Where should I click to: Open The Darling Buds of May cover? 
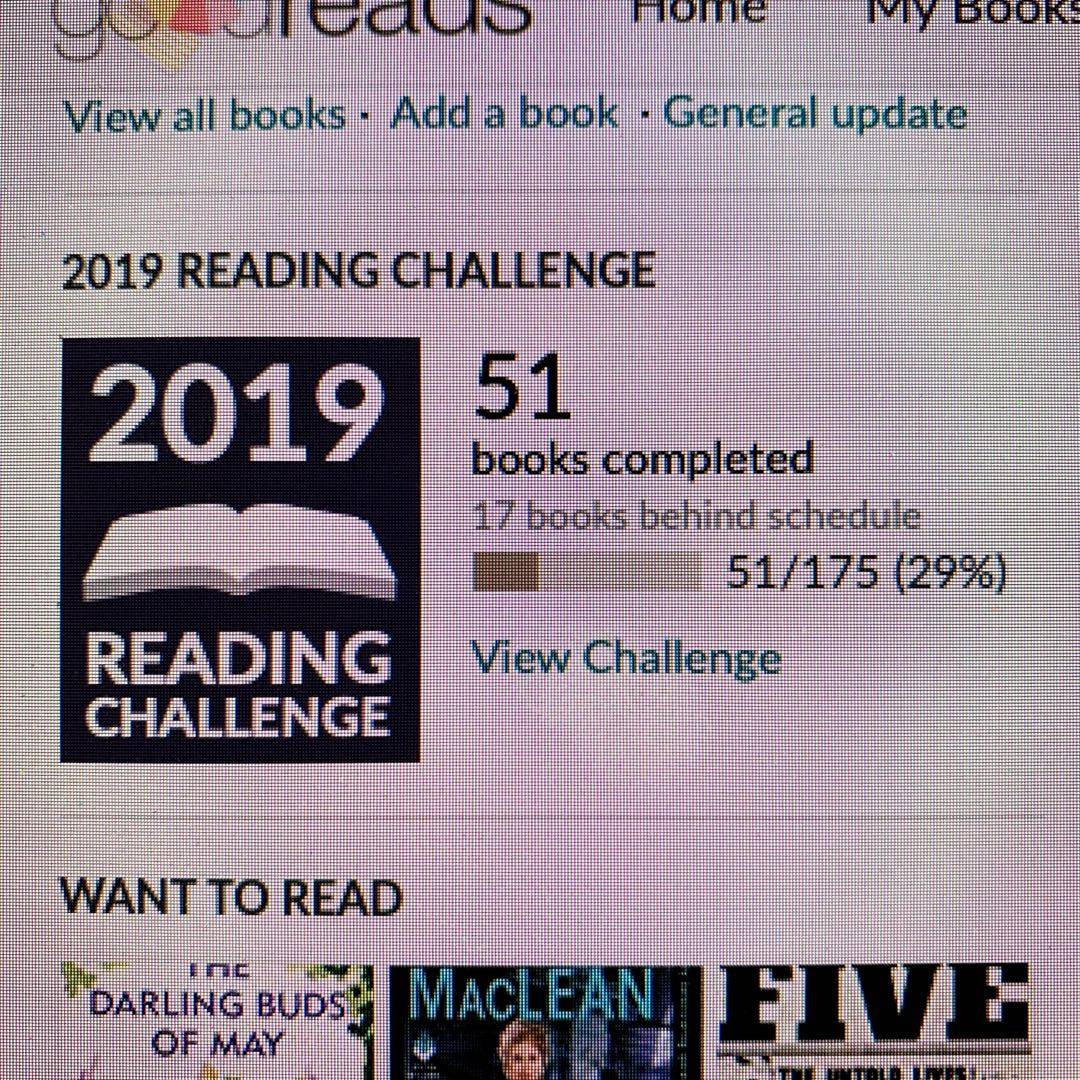[x=216, y=1022]
